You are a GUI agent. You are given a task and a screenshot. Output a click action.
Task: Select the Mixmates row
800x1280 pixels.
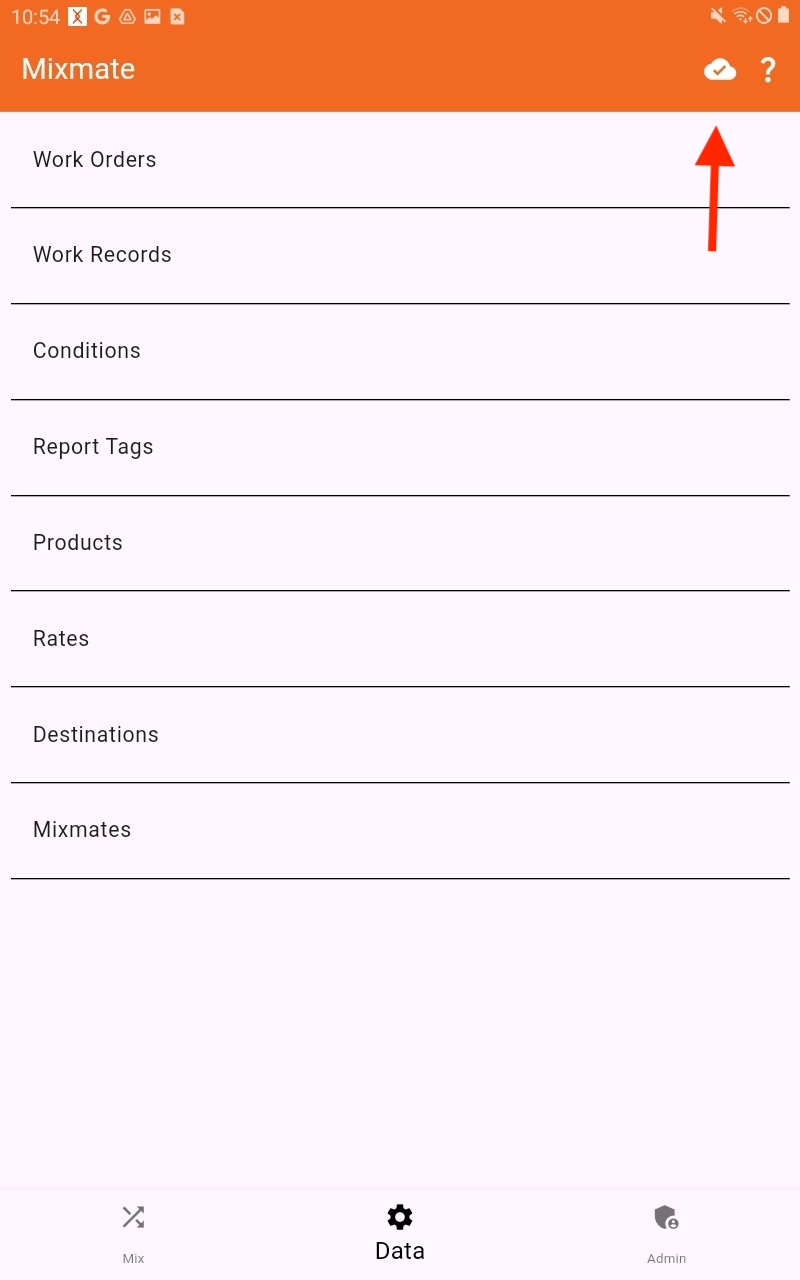[x=400, y=831]
